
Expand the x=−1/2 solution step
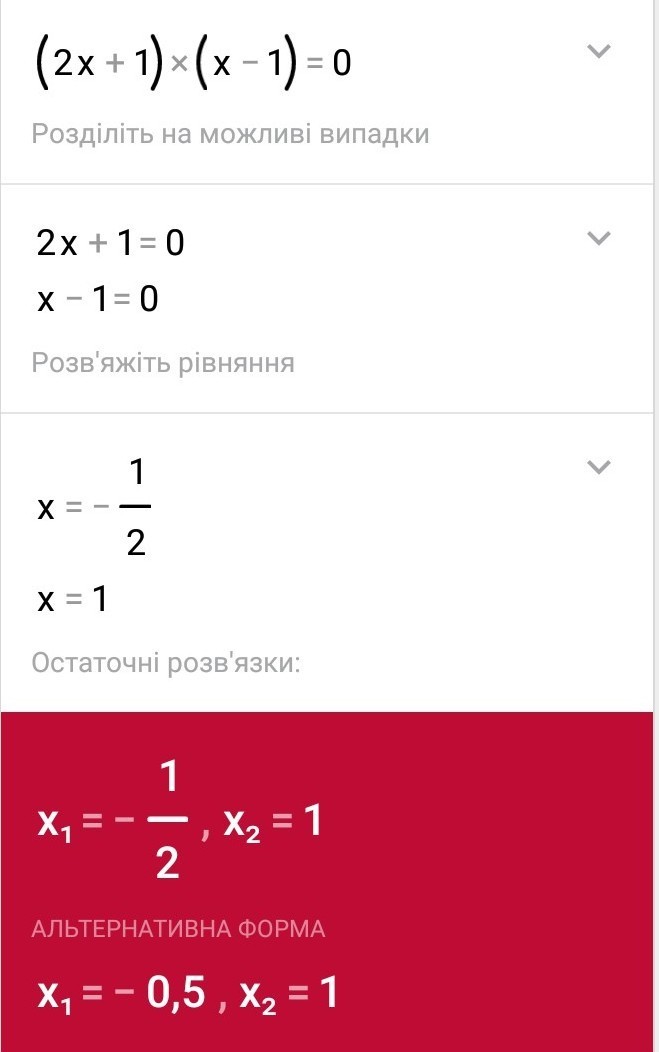point(598,467)
